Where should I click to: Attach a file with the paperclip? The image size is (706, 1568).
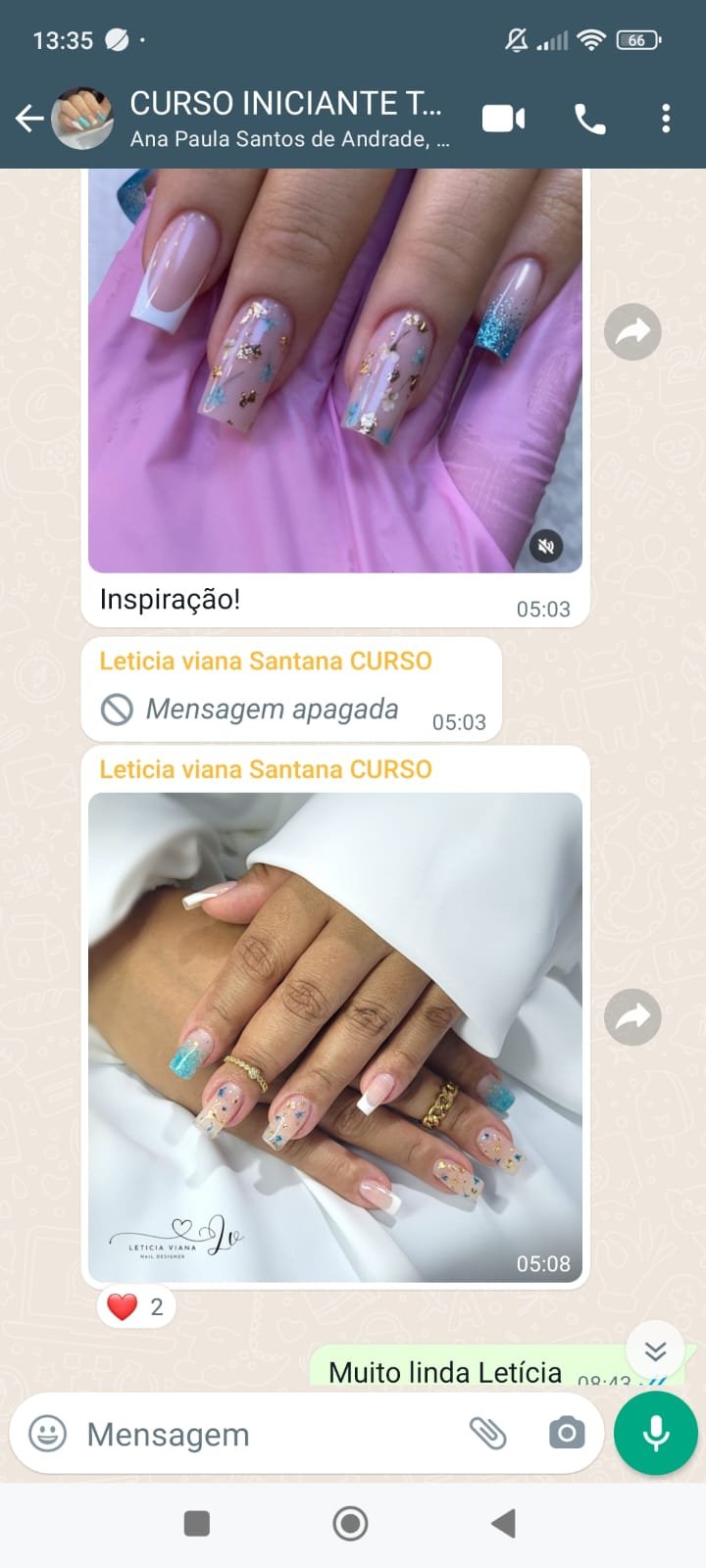pos(487,1434)
